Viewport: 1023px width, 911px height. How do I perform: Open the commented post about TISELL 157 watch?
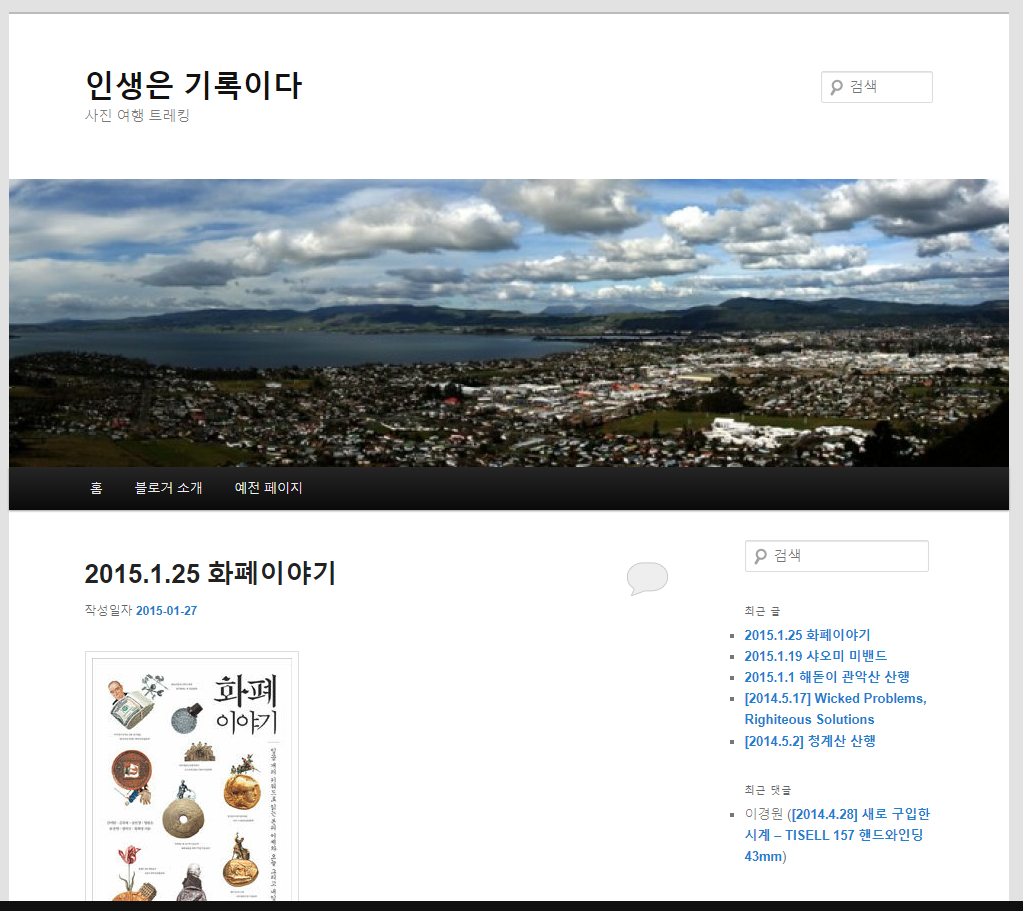click(x=837, y=835)
